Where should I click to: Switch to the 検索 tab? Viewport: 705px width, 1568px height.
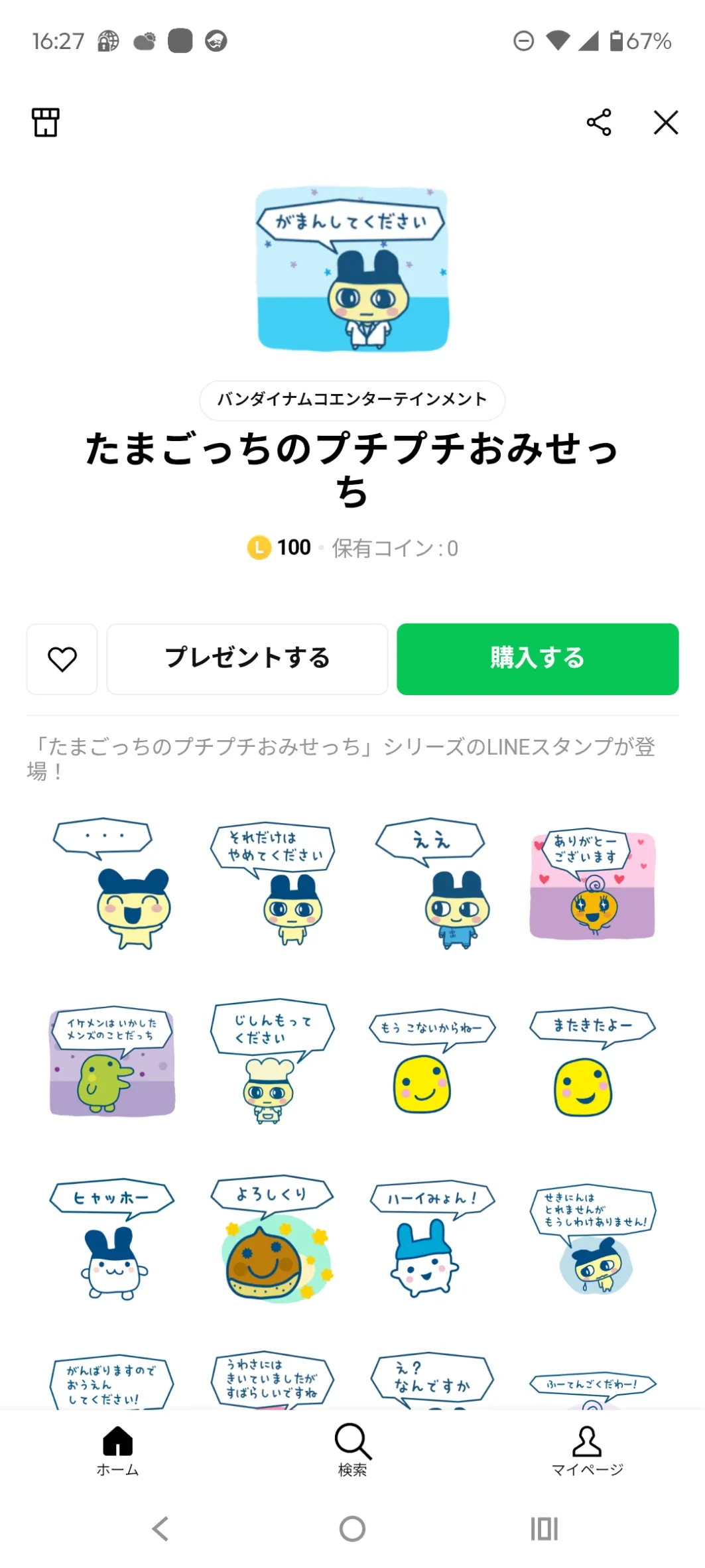click(352, 1450)
